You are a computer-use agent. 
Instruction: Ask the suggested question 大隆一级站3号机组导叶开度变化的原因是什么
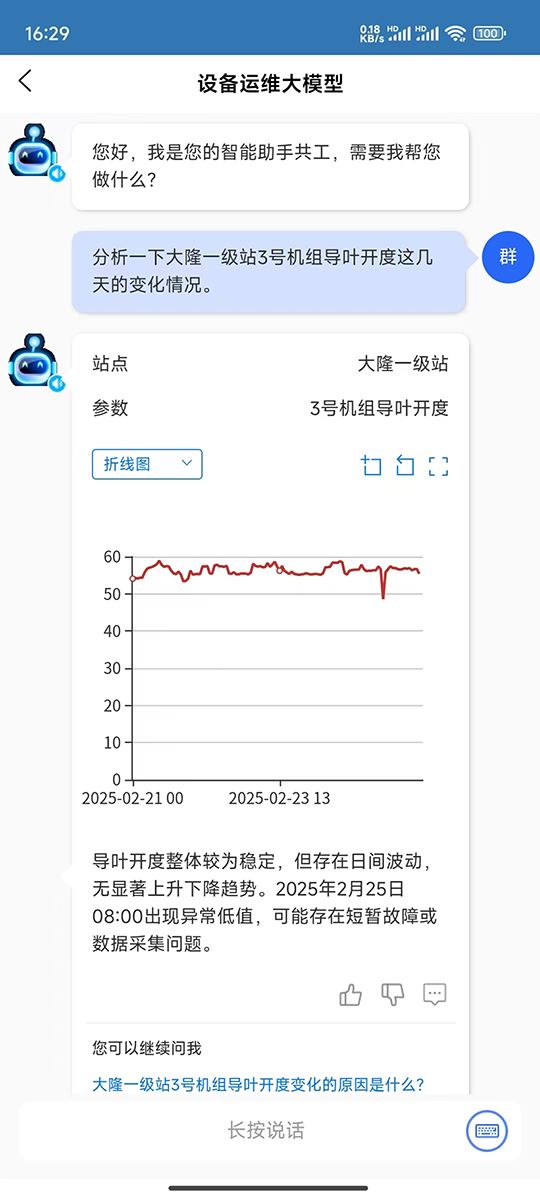(x=259, y=1084)
